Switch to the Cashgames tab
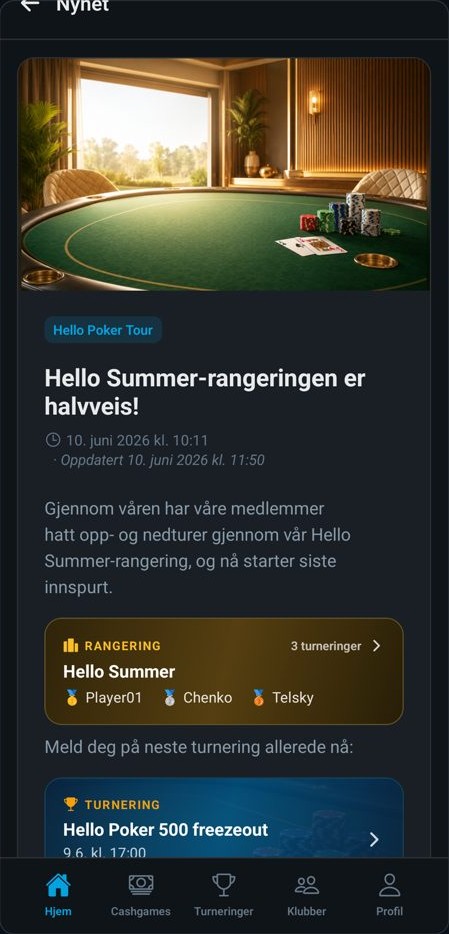449x934 pixels. pos(141,895)
